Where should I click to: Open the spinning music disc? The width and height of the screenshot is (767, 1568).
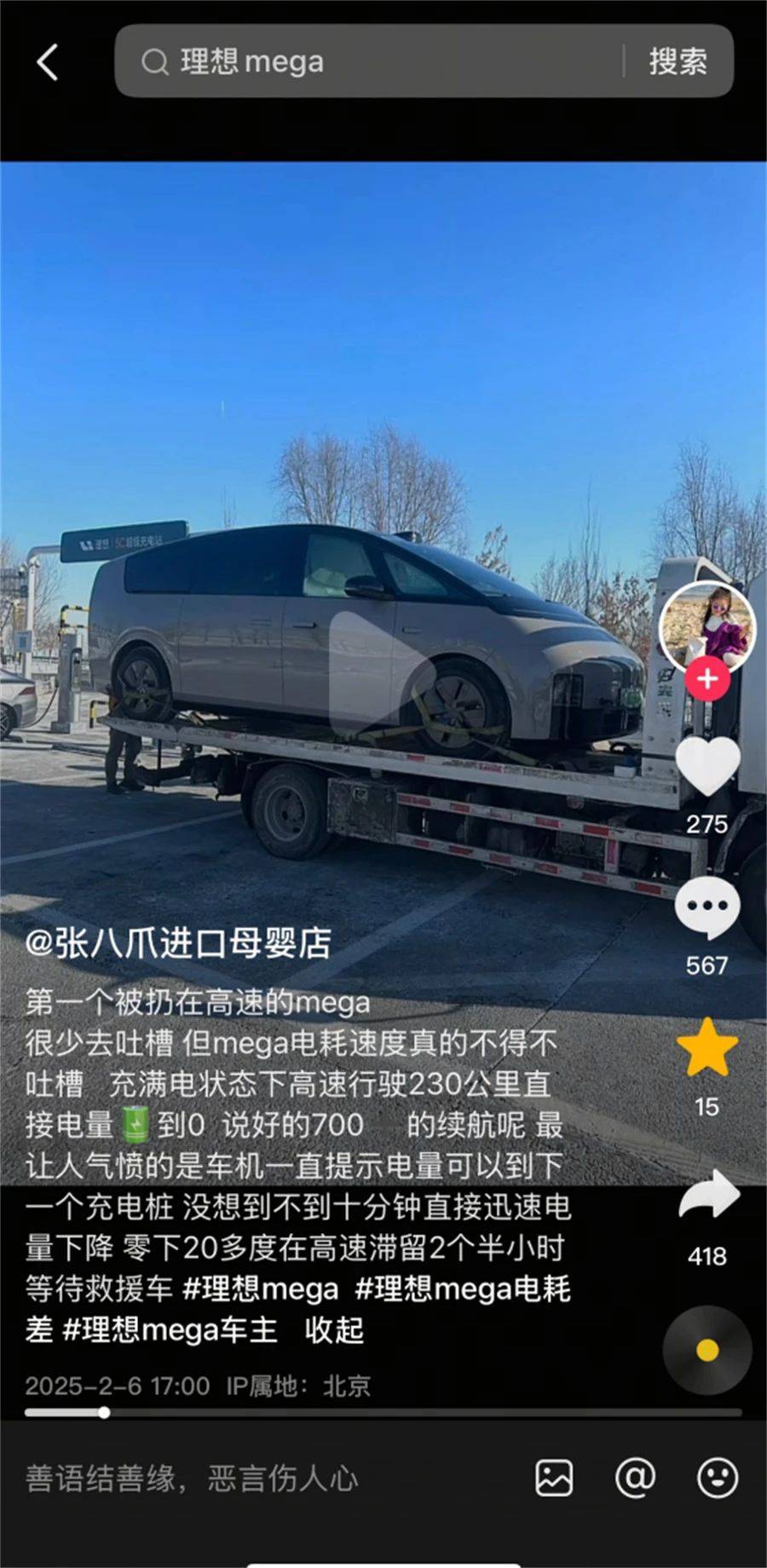[x=706, y=1350]
